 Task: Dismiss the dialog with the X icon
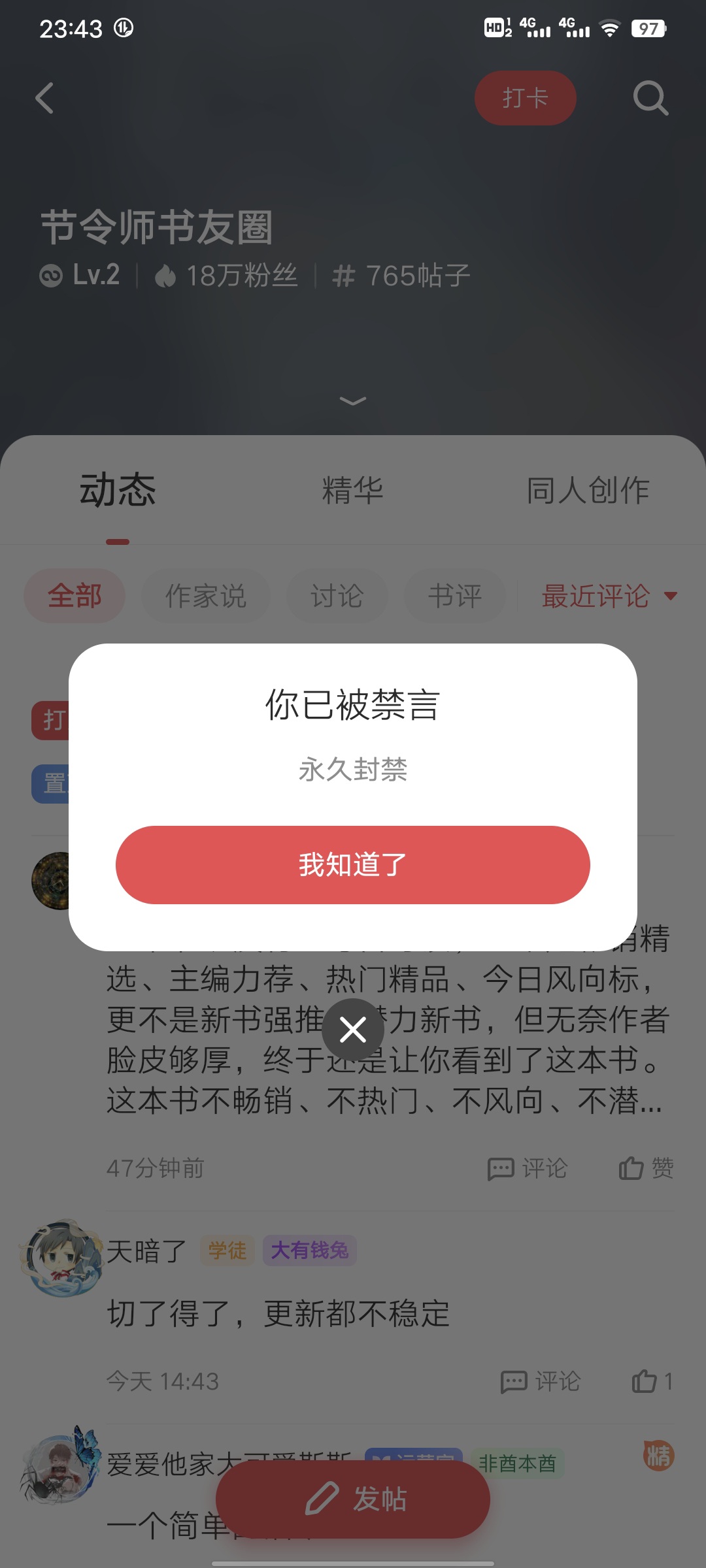pos(353,1030)
